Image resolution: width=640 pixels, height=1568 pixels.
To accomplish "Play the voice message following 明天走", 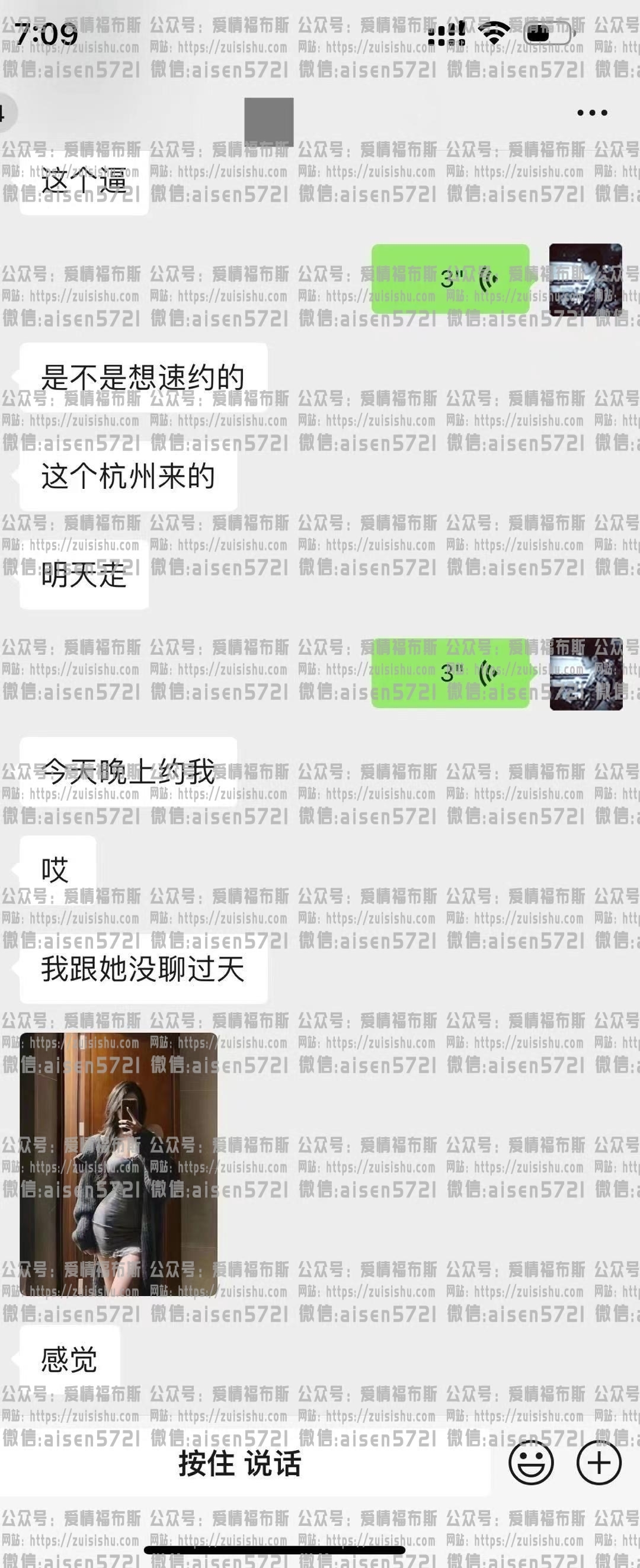I will [450, 673].
